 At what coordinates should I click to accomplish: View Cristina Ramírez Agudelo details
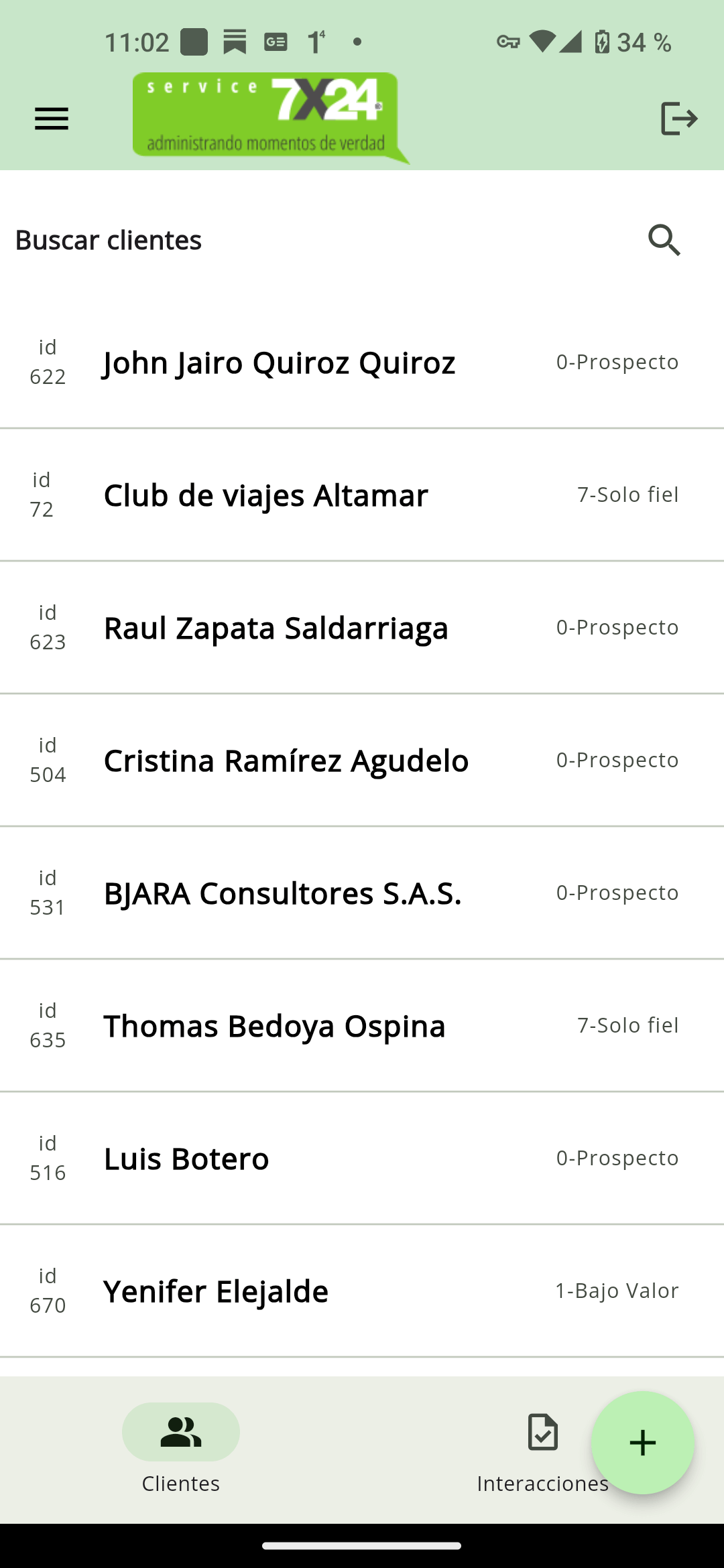362,761
